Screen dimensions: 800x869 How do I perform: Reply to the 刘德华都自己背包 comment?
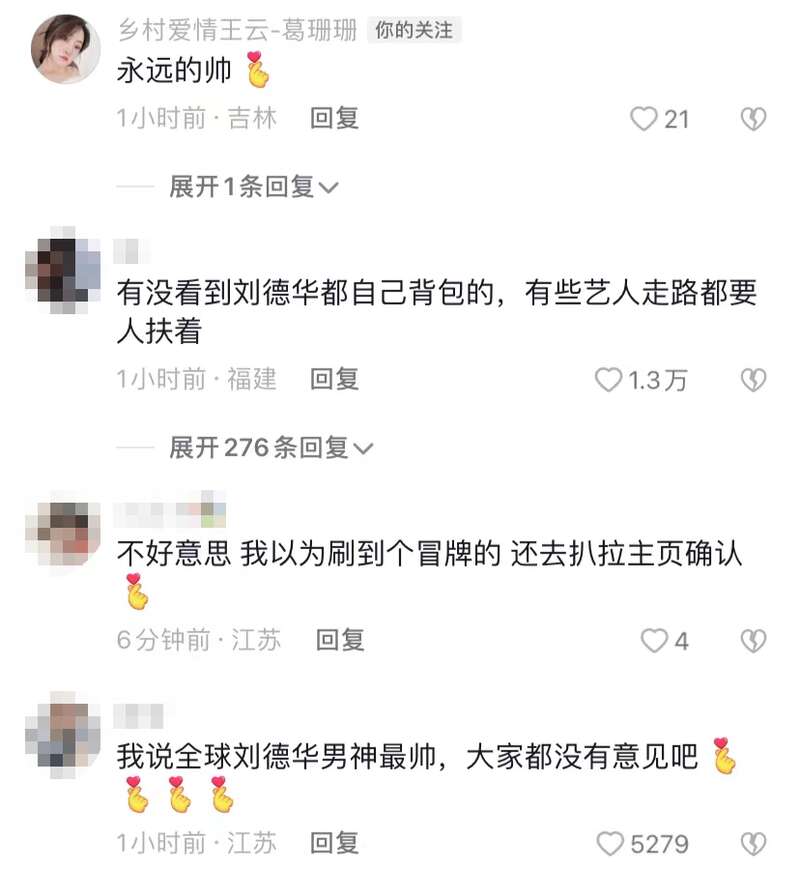pos(334,379)
